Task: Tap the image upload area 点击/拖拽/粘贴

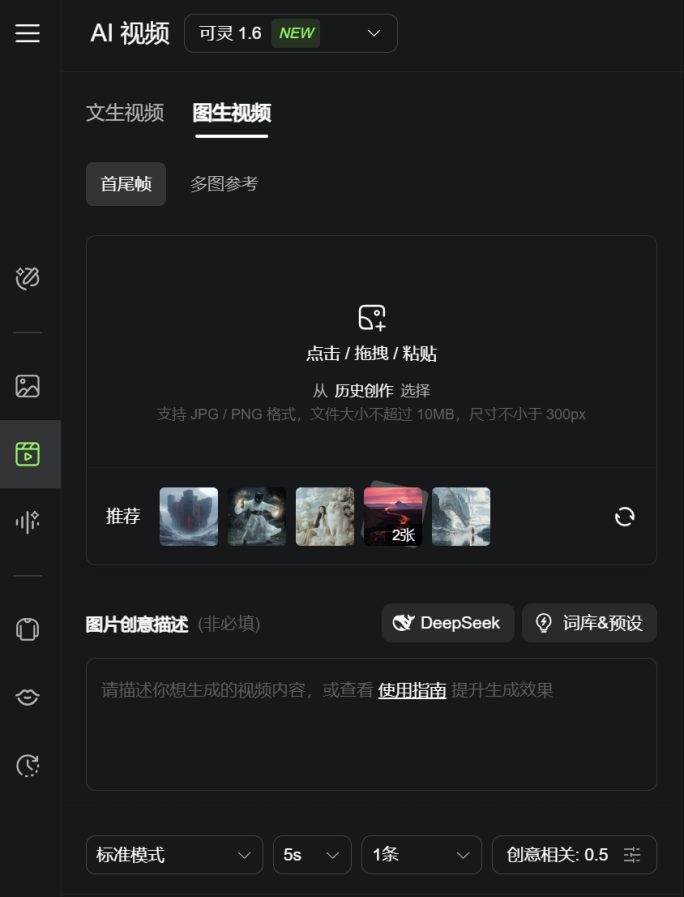Action: click(x=371, y=335)
